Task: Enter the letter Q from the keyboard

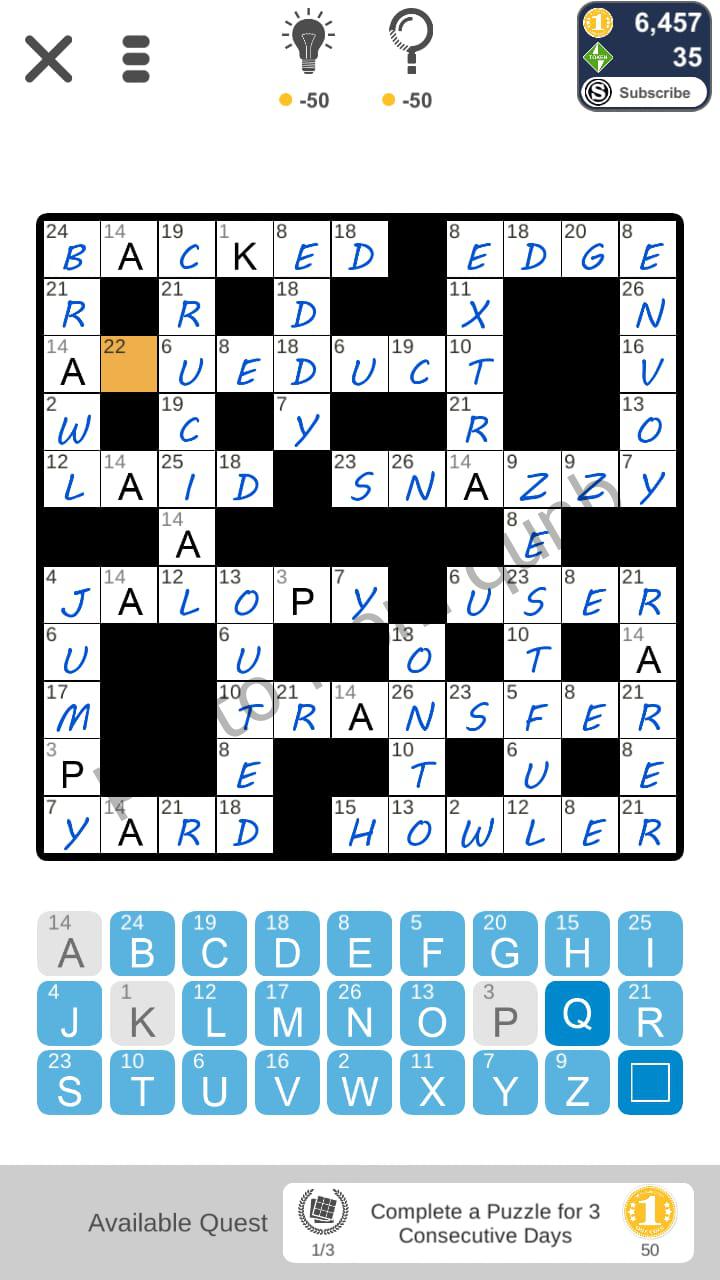Action: [577, 1013]
